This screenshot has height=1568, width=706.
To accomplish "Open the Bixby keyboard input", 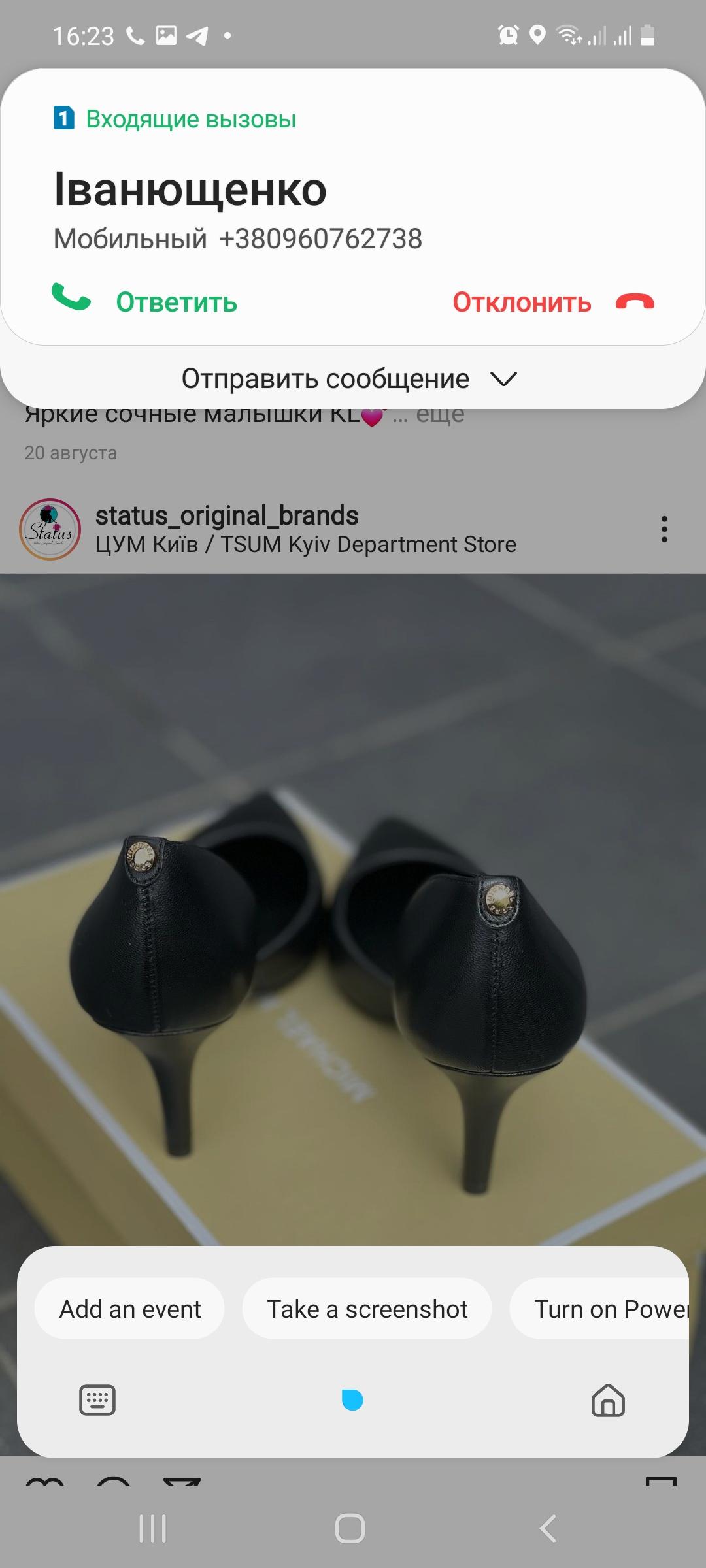I will coord(97,1400).
